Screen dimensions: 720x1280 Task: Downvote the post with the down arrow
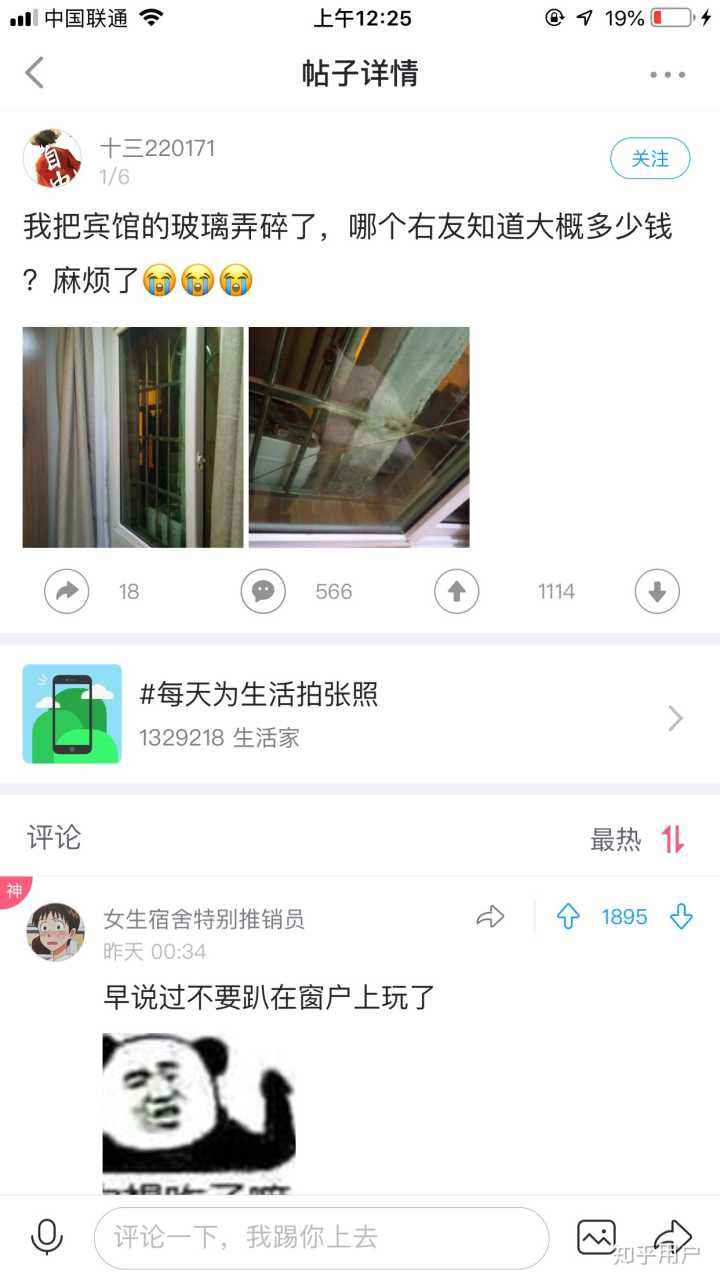point(657,591)
